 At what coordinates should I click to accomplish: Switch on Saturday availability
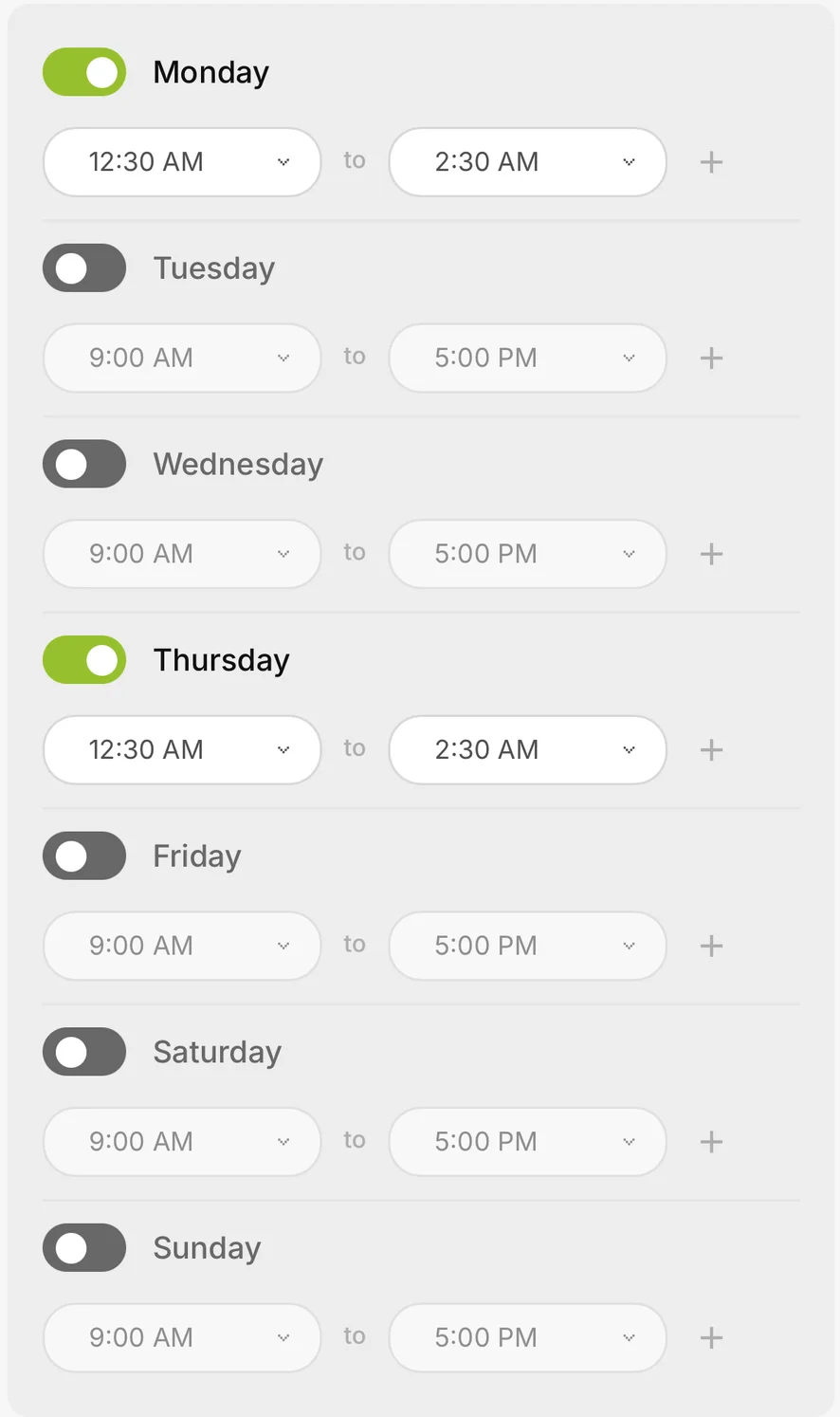(84, 1052)
